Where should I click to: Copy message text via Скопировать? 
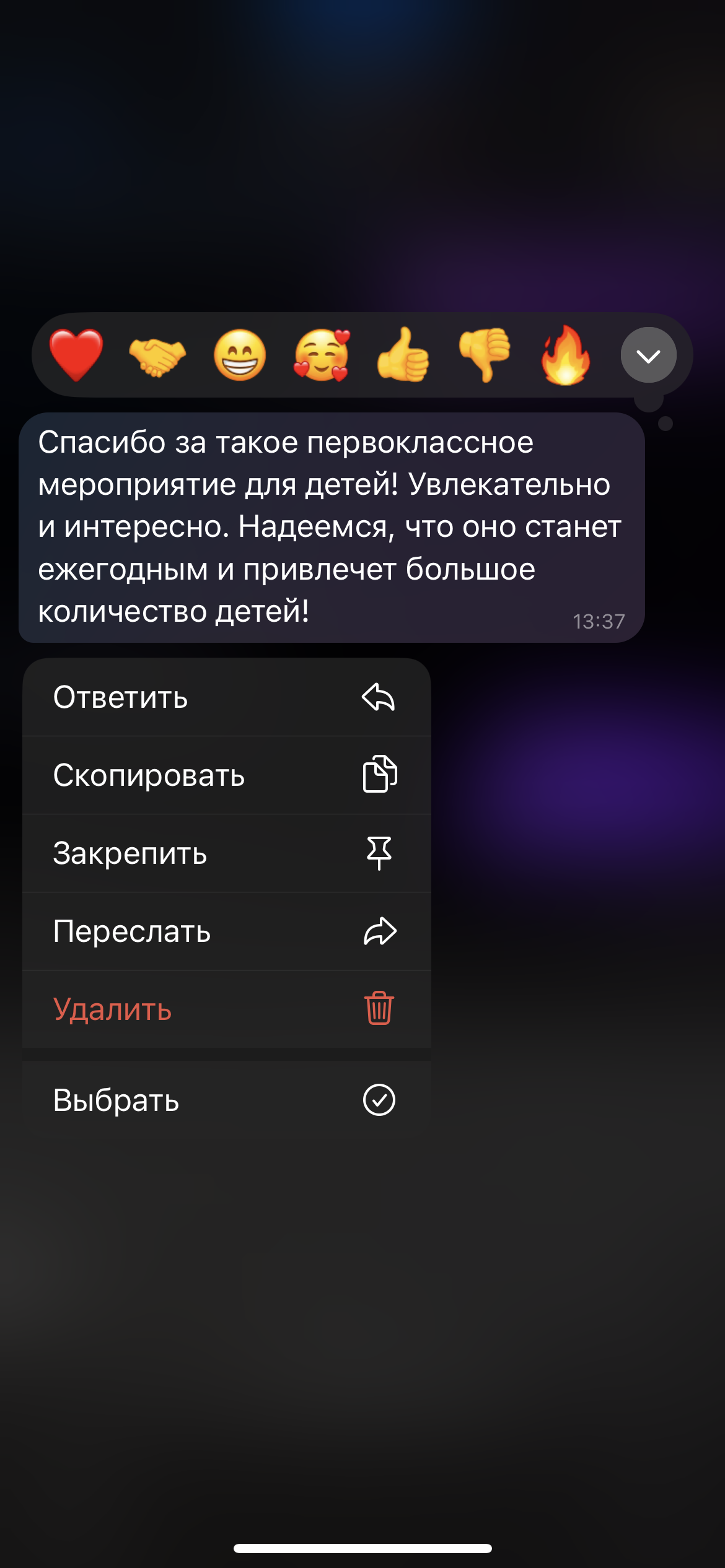click(x=227, y=775)
